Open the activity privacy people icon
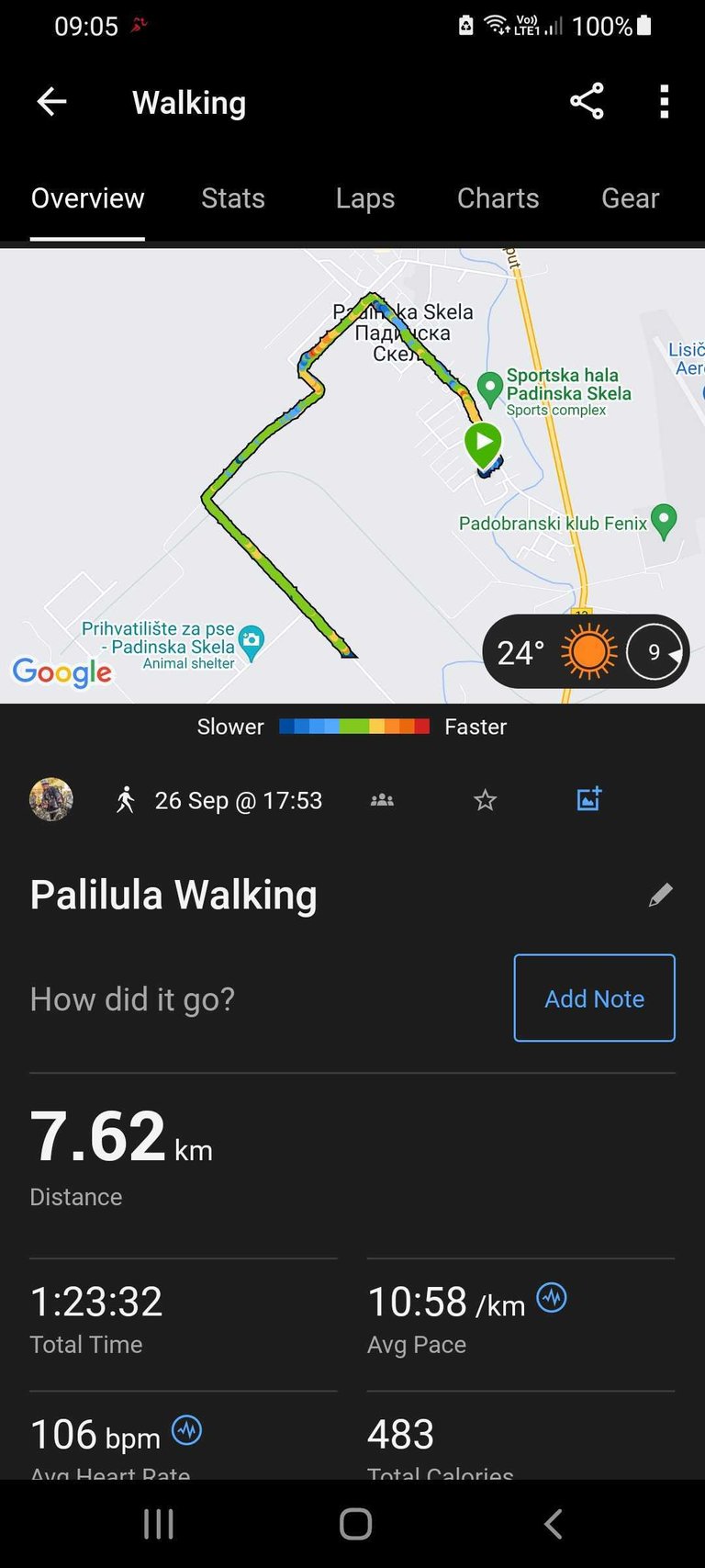The width and height of the screenshot is (705, 1568). tap(382, 800)
